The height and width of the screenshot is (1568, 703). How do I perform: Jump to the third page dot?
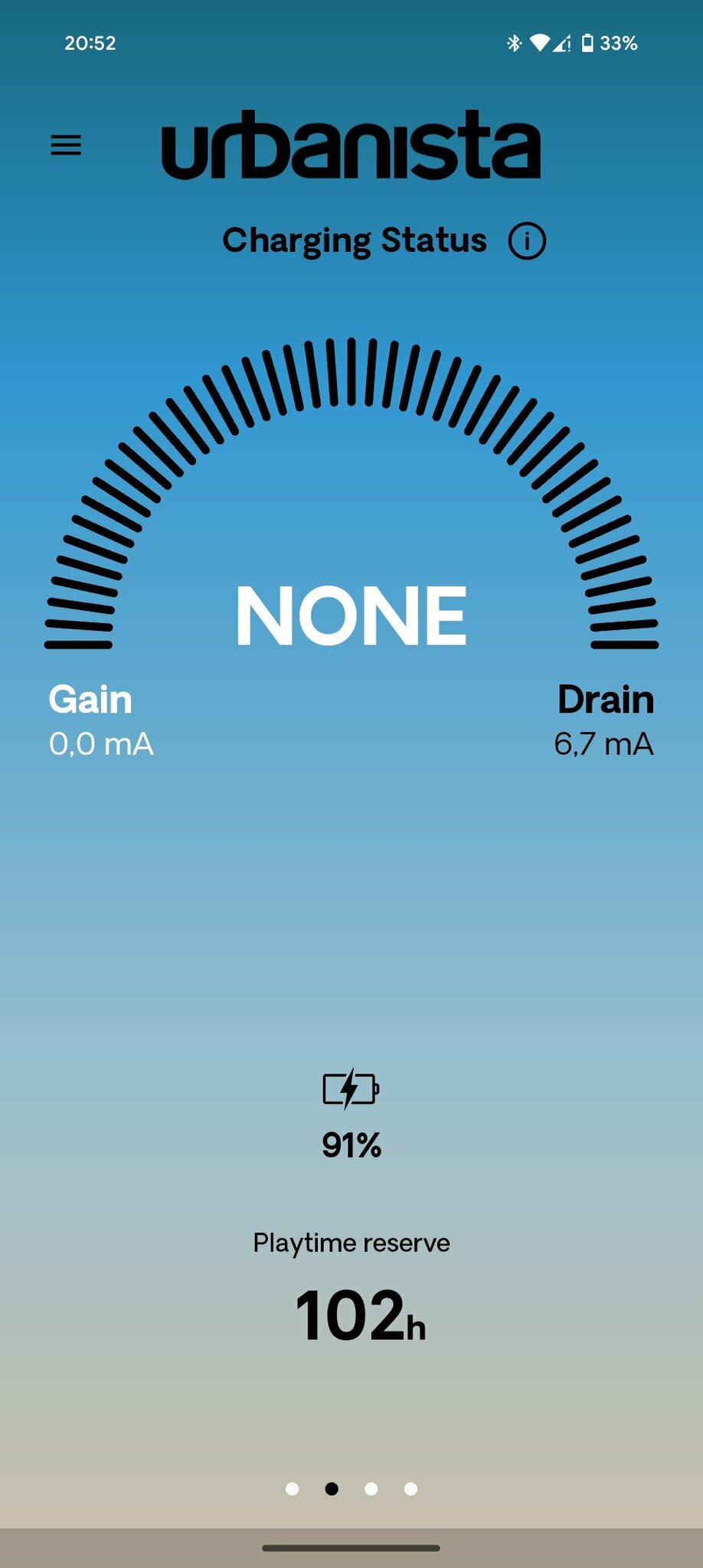click(371, 1488)
